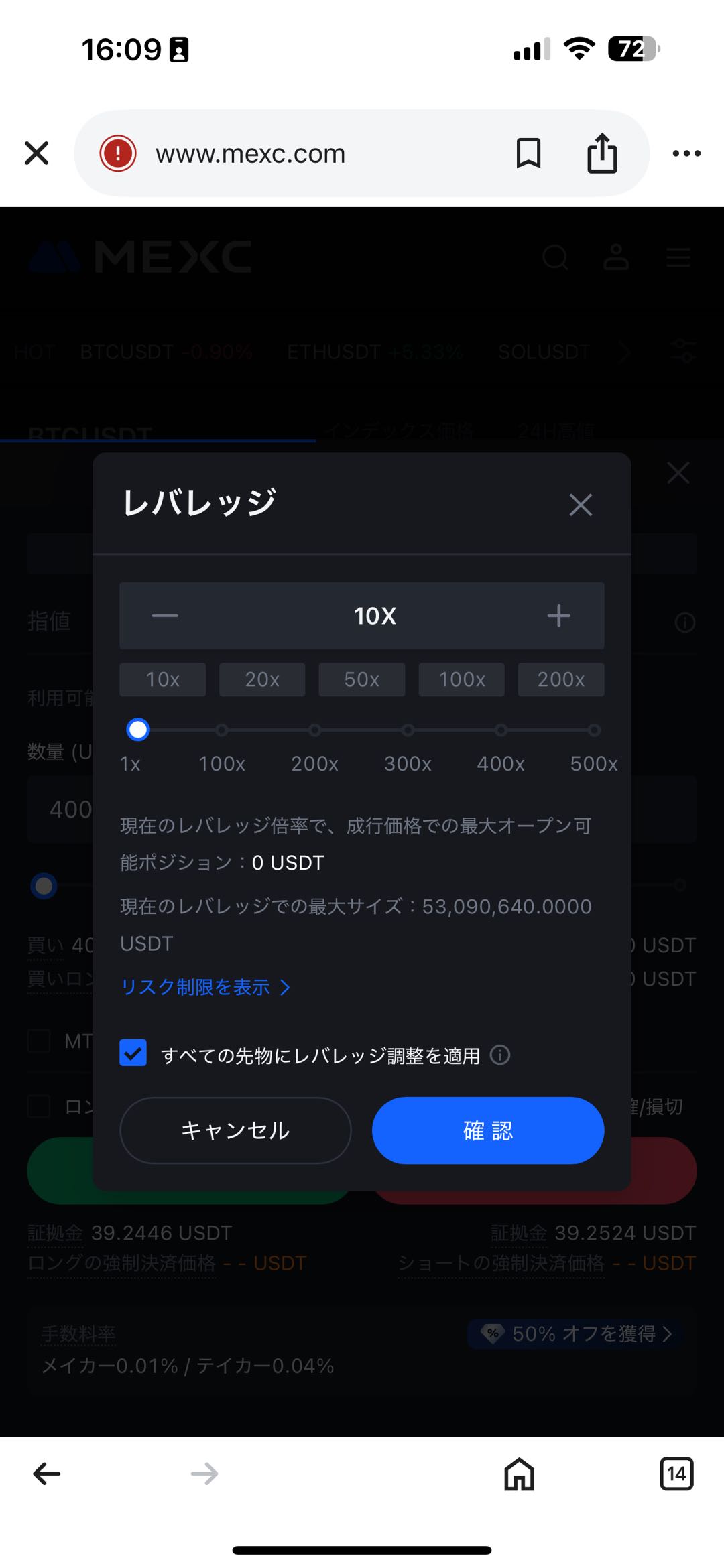The width and height of the screenshot is (724, 1568).
Task: Decrease leverage with the minus button
Action: 165,616
